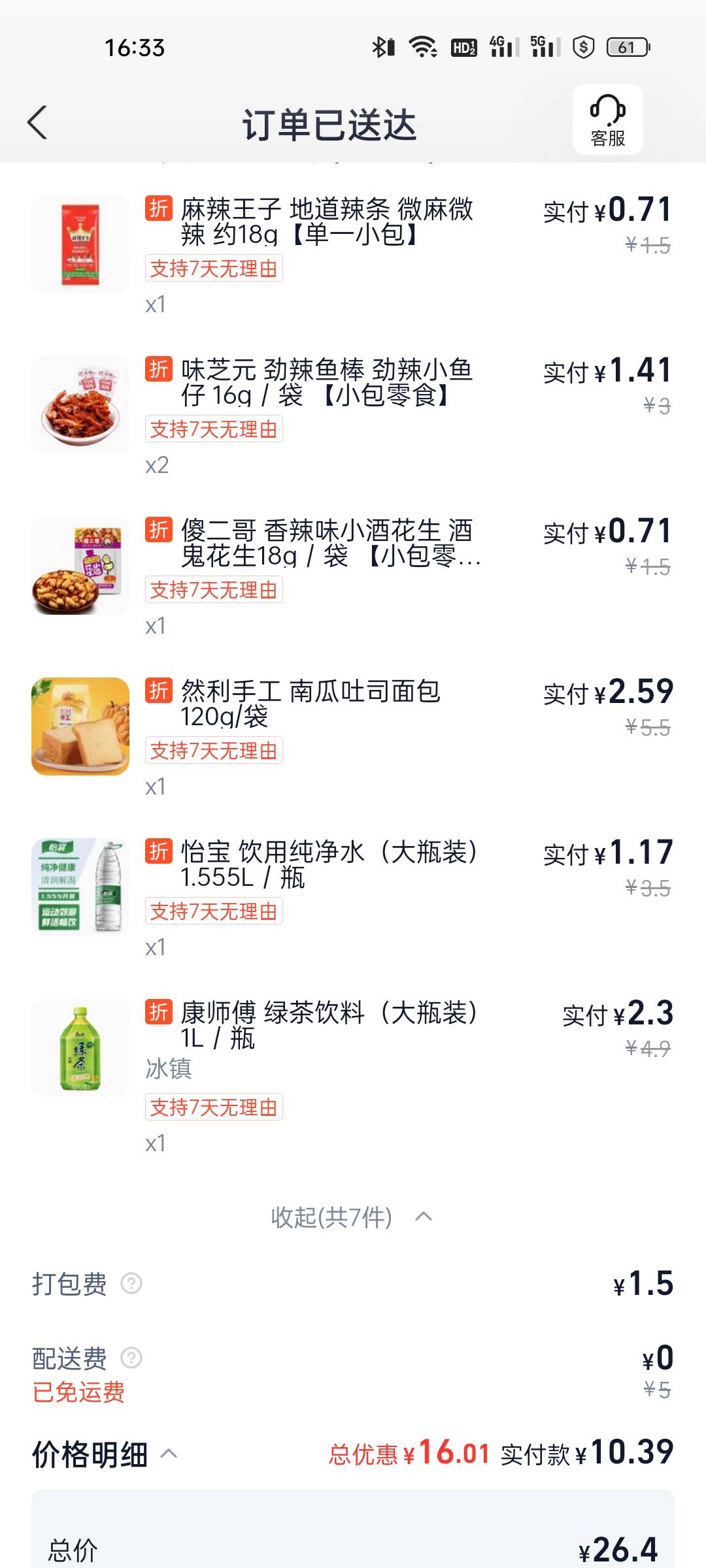This screenshot has height=1568, width=706.
Task: Go back using the top-left arrow
Action: pyautogui.click(x=37, y=123)
